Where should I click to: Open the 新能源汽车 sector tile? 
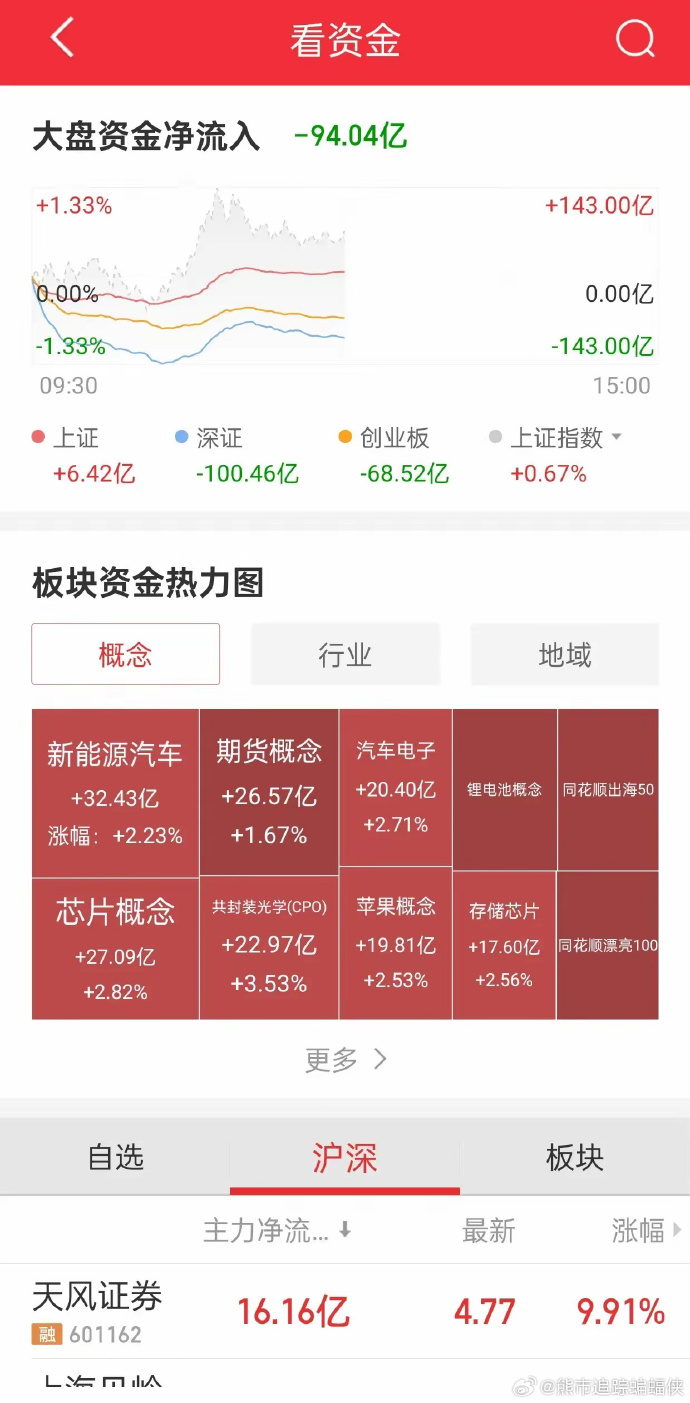[x=115, y=793]
